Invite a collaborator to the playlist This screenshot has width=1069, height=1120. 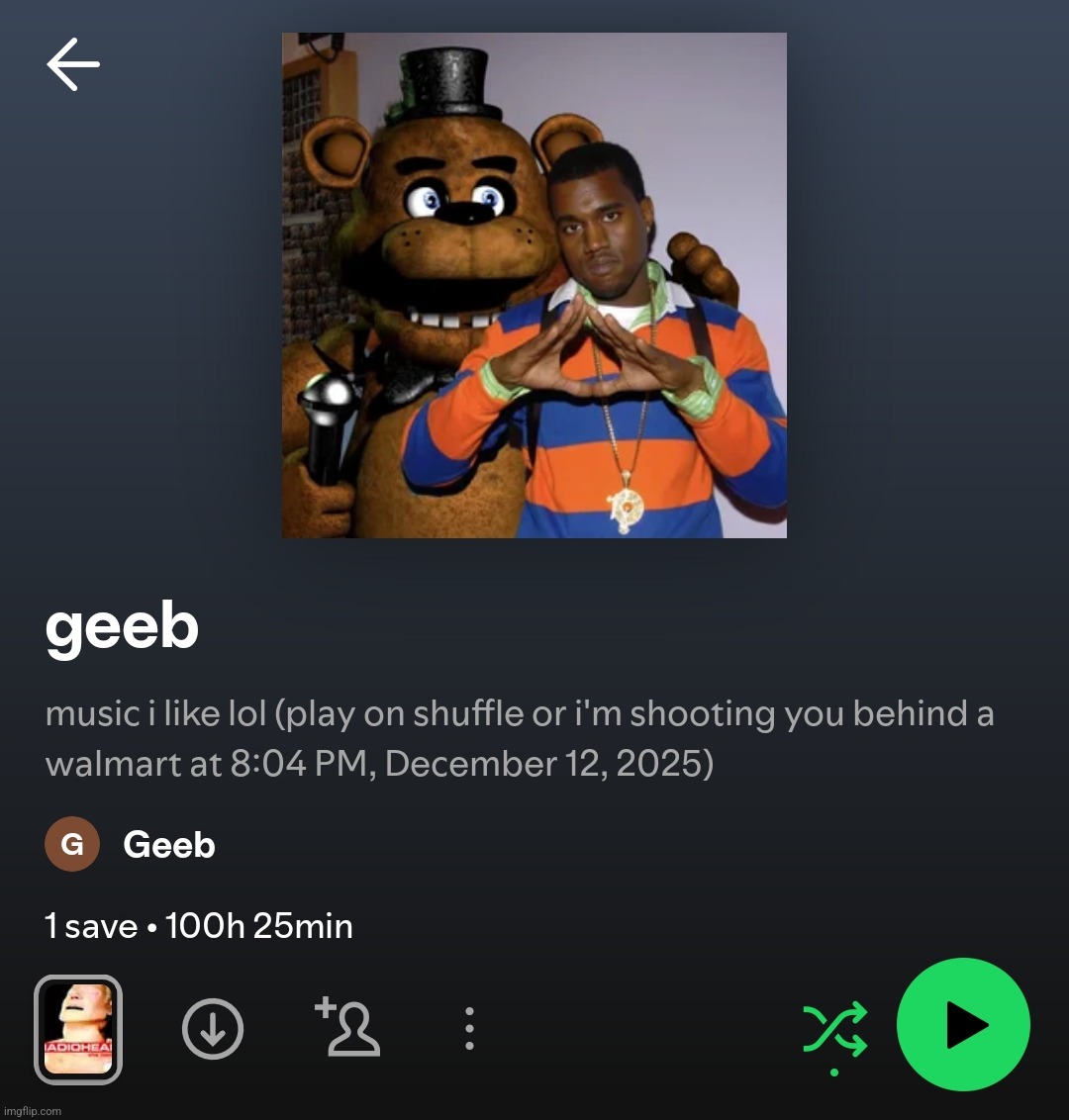tap(347, 1028)
